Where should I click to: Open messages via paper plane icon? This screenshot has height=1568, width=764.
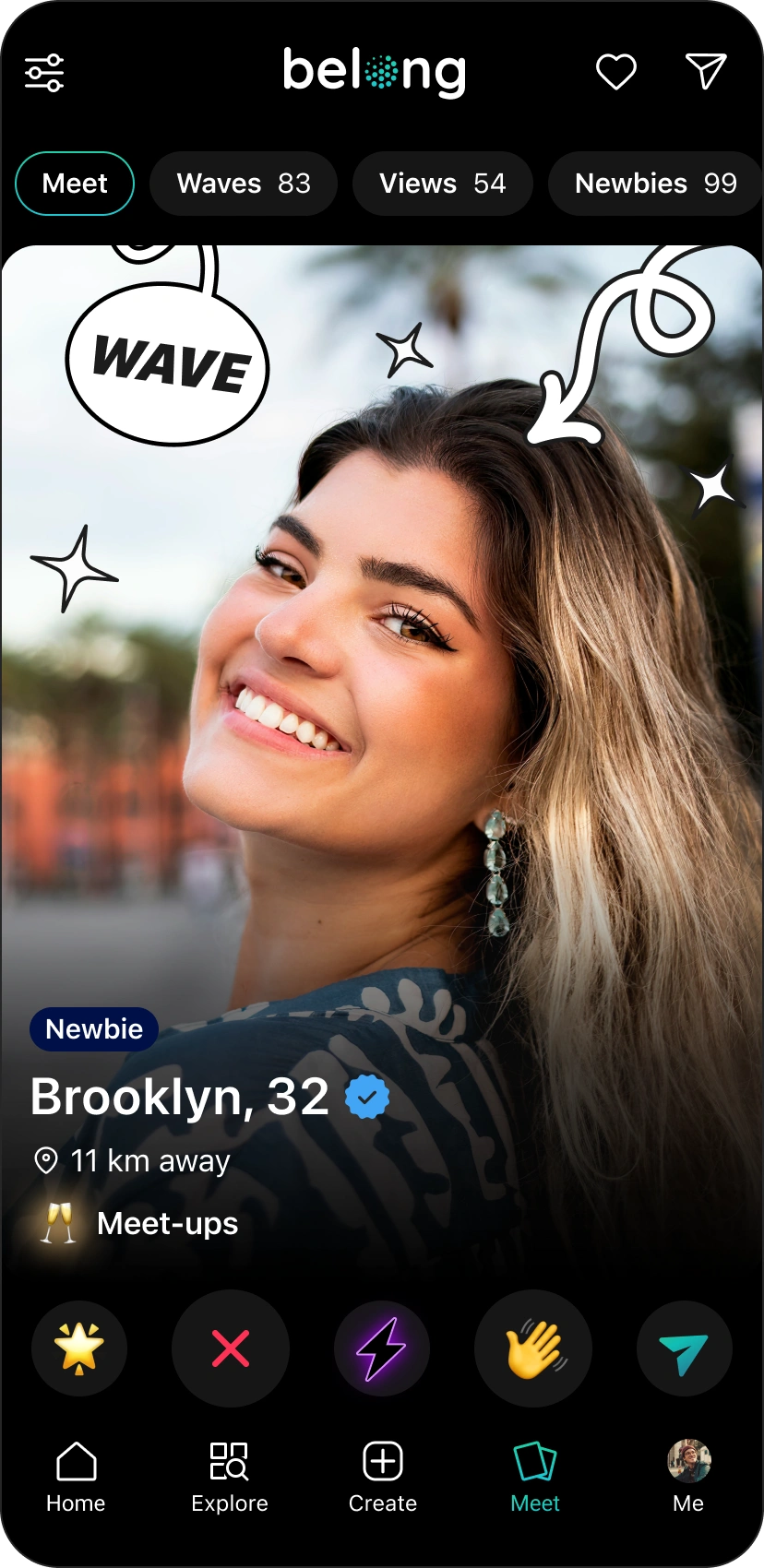click(706, 71)
